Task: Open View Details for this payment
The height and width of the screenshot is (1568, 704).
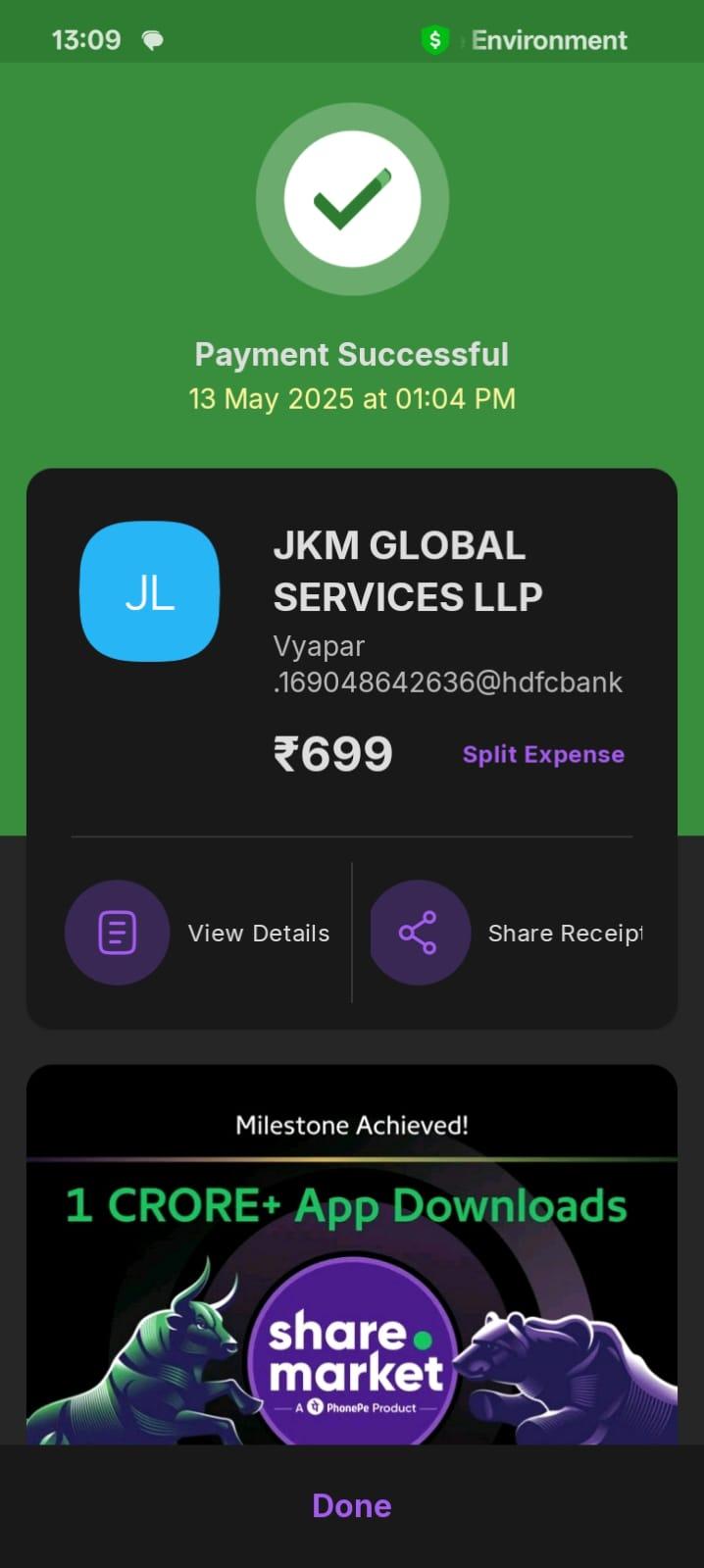Action: coord(197,933)
